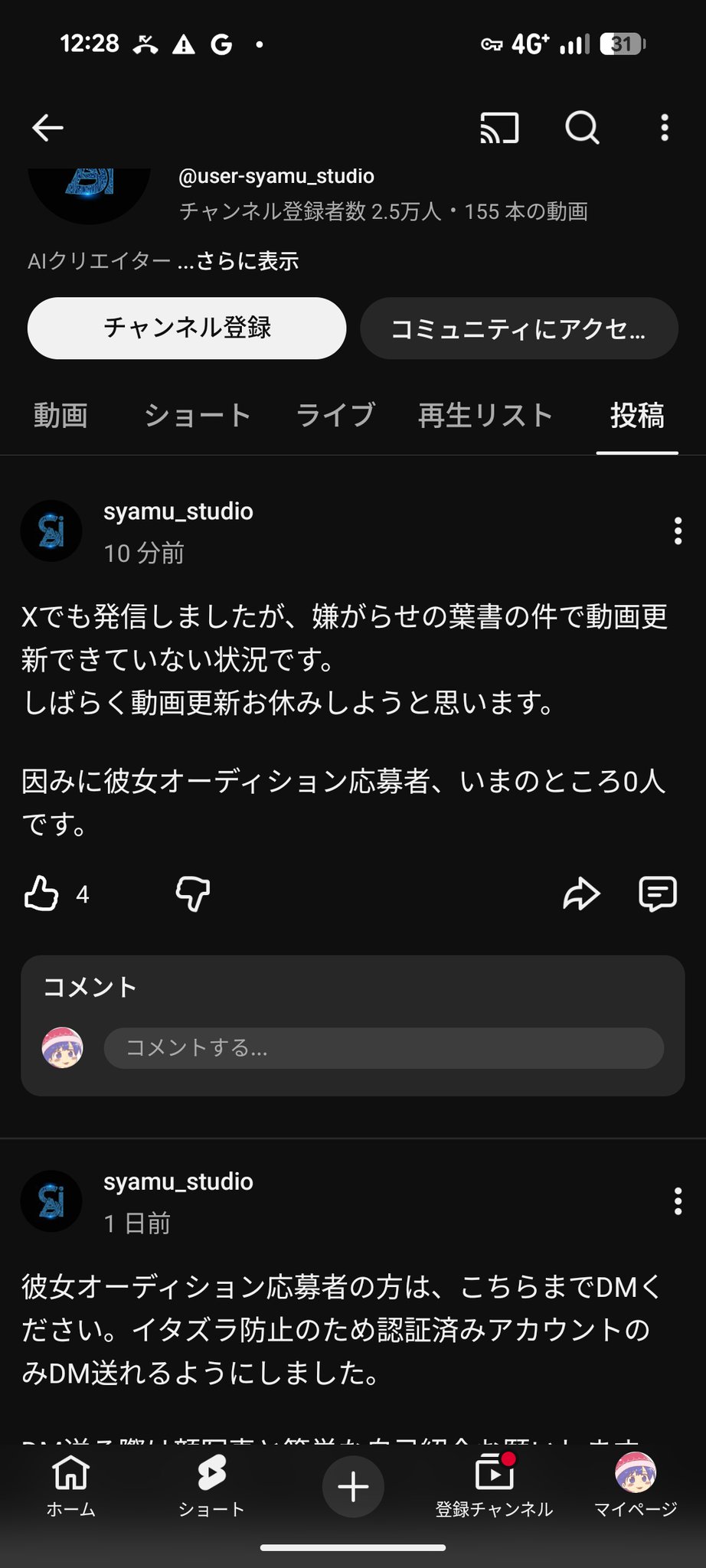The height and width of the screenshot is (1568, 706).
Task: Tap the plus create button
Action: click(x=353, y=1487)
